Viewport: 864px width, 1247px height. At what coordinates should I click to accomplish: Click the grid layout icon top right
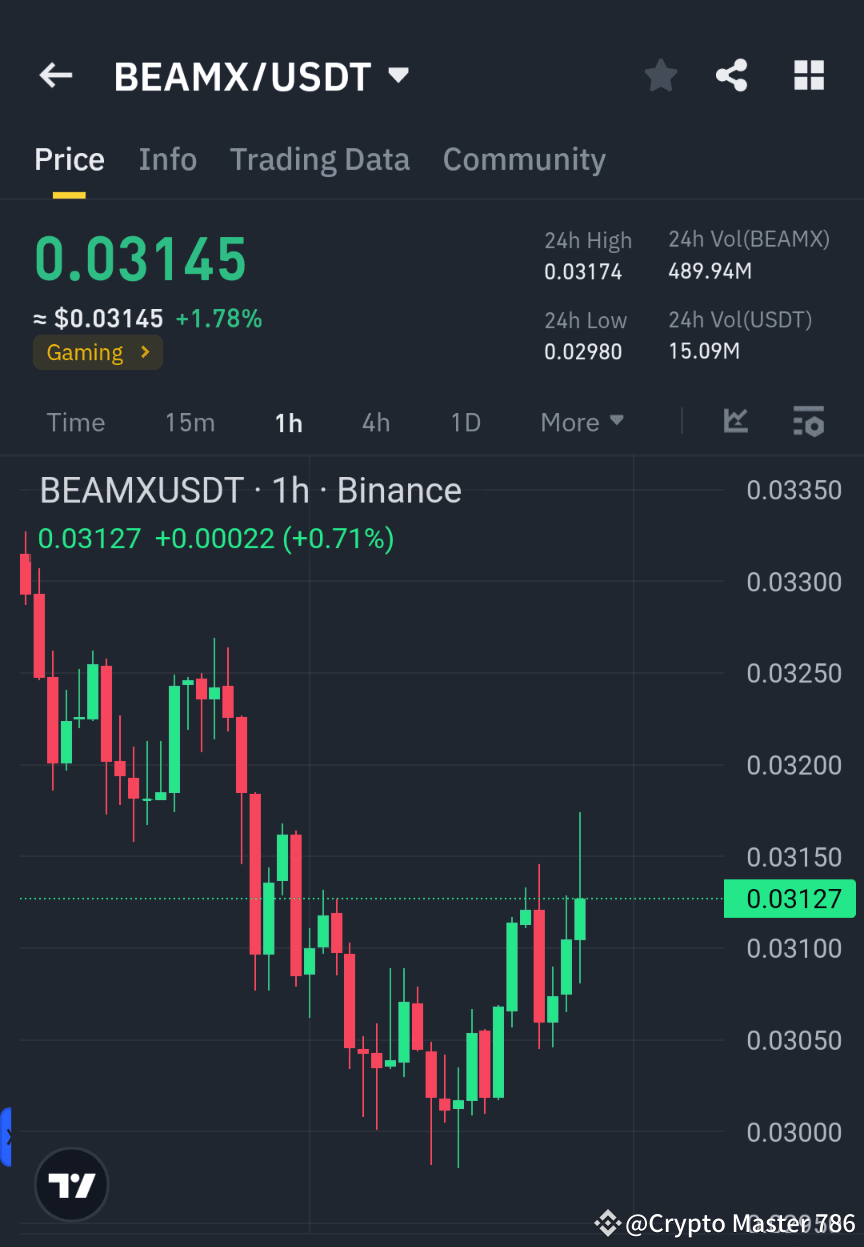point(808,75)
